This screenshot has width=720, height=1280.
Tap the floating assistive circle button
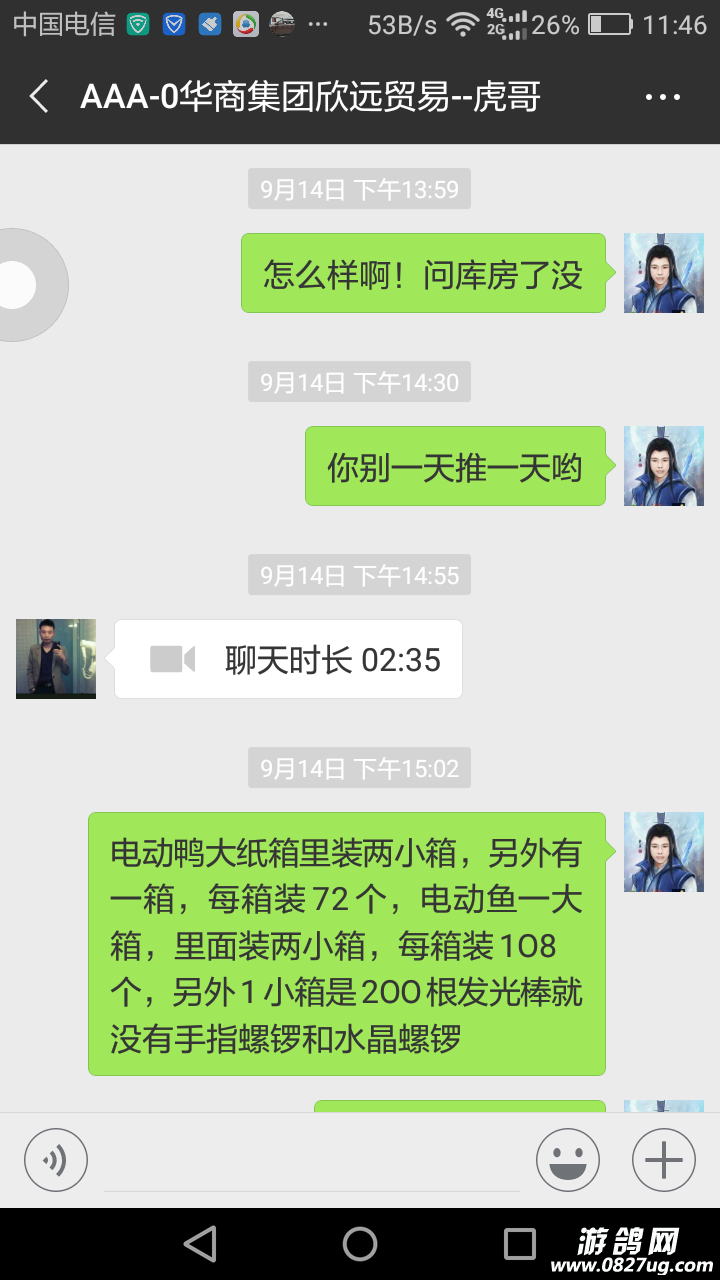(20, 285)
